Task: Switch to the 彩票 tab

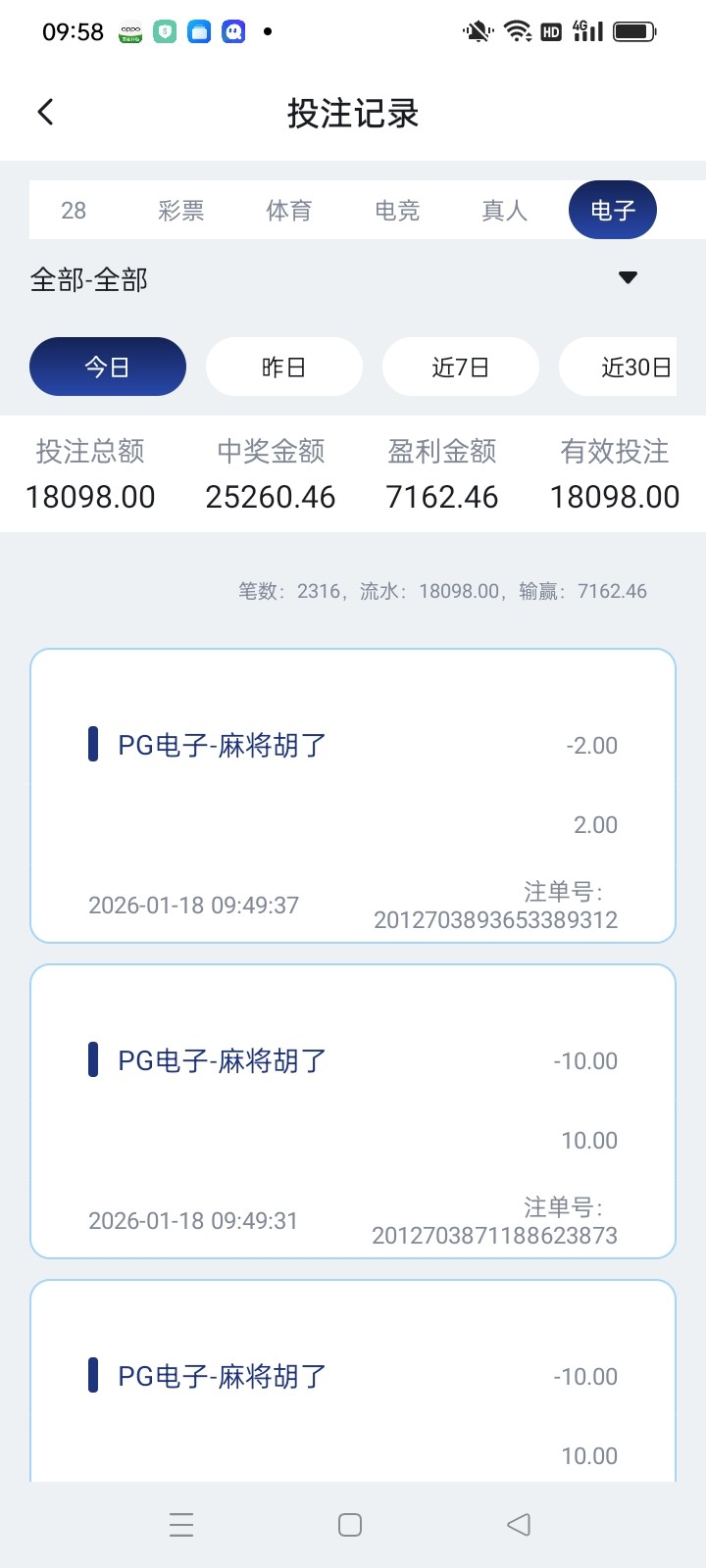Action: click(181, 211)
